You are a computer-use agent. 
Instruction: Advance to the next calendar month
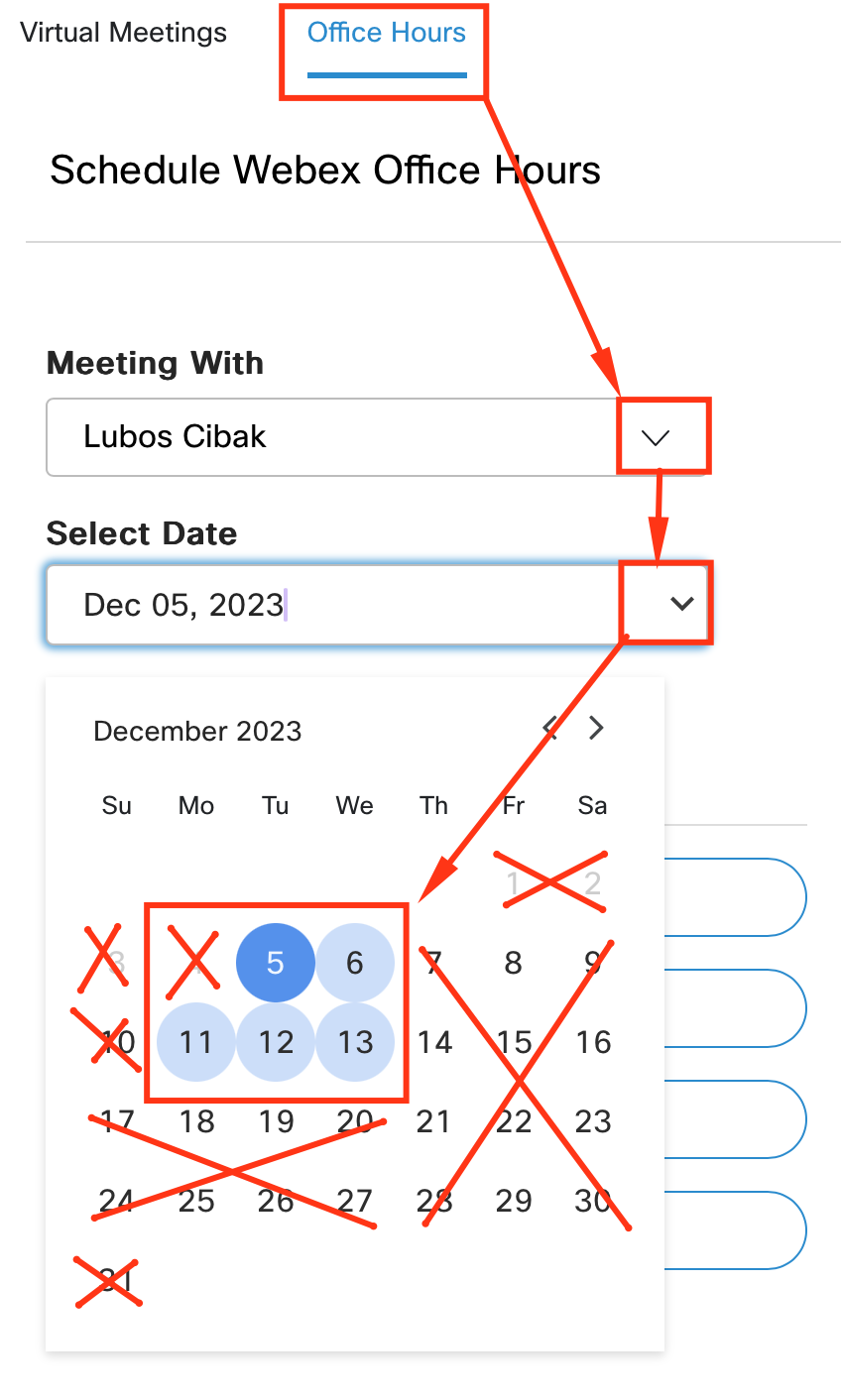[x=596, y=729]
